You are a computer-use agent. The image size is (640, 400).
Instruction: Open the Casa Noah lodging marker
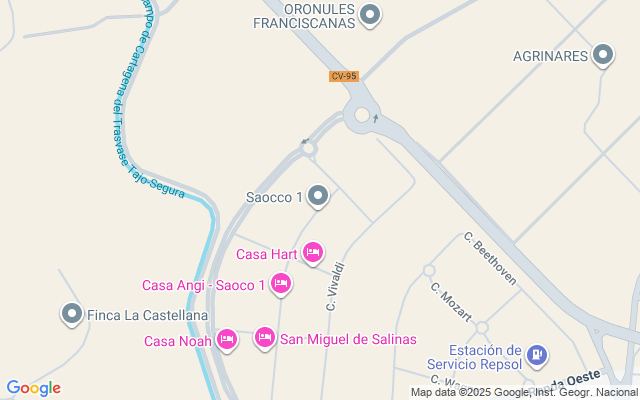[227, 341]
